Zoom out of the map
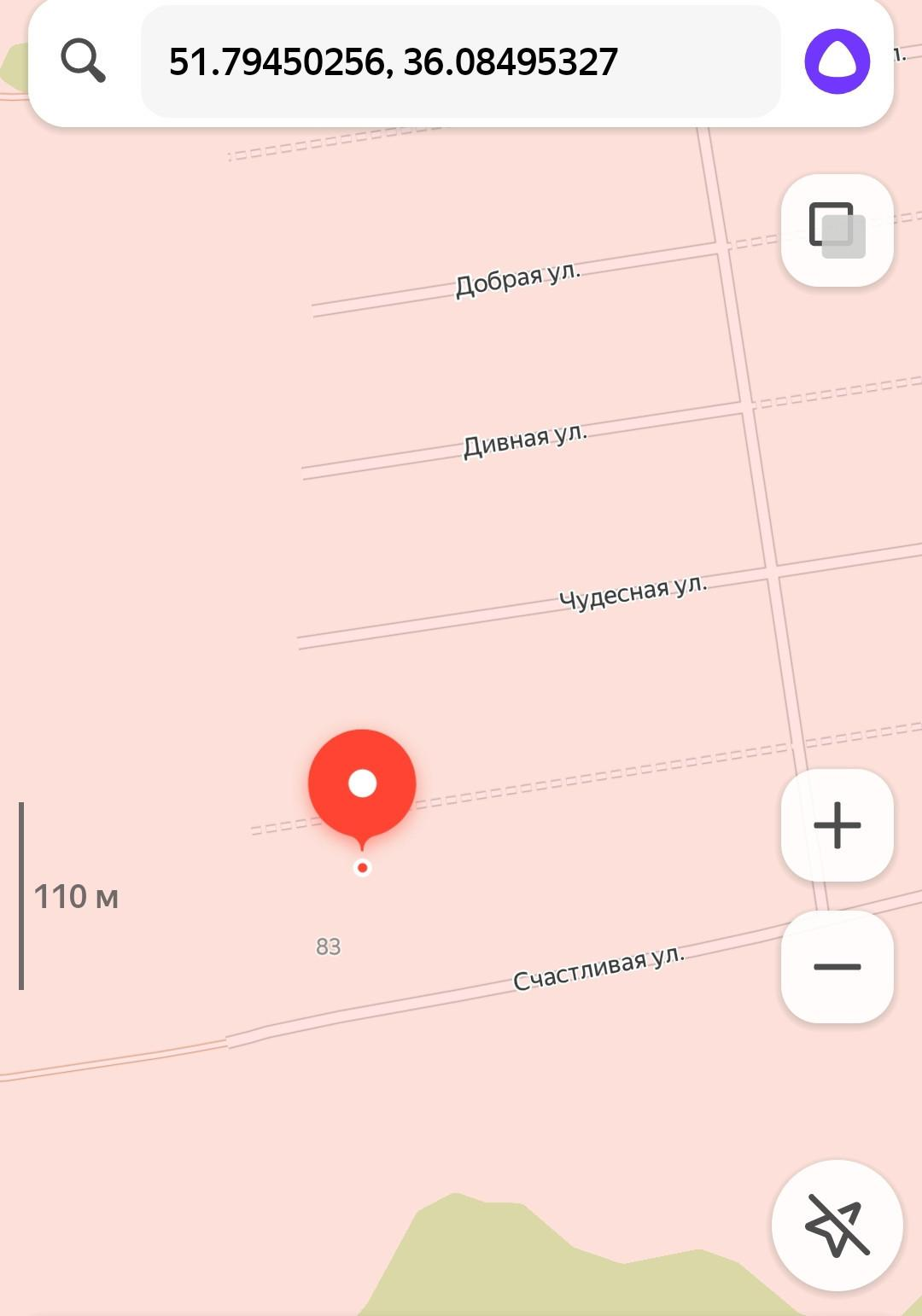Screen dimensions: 922x1316 (837, 966)
